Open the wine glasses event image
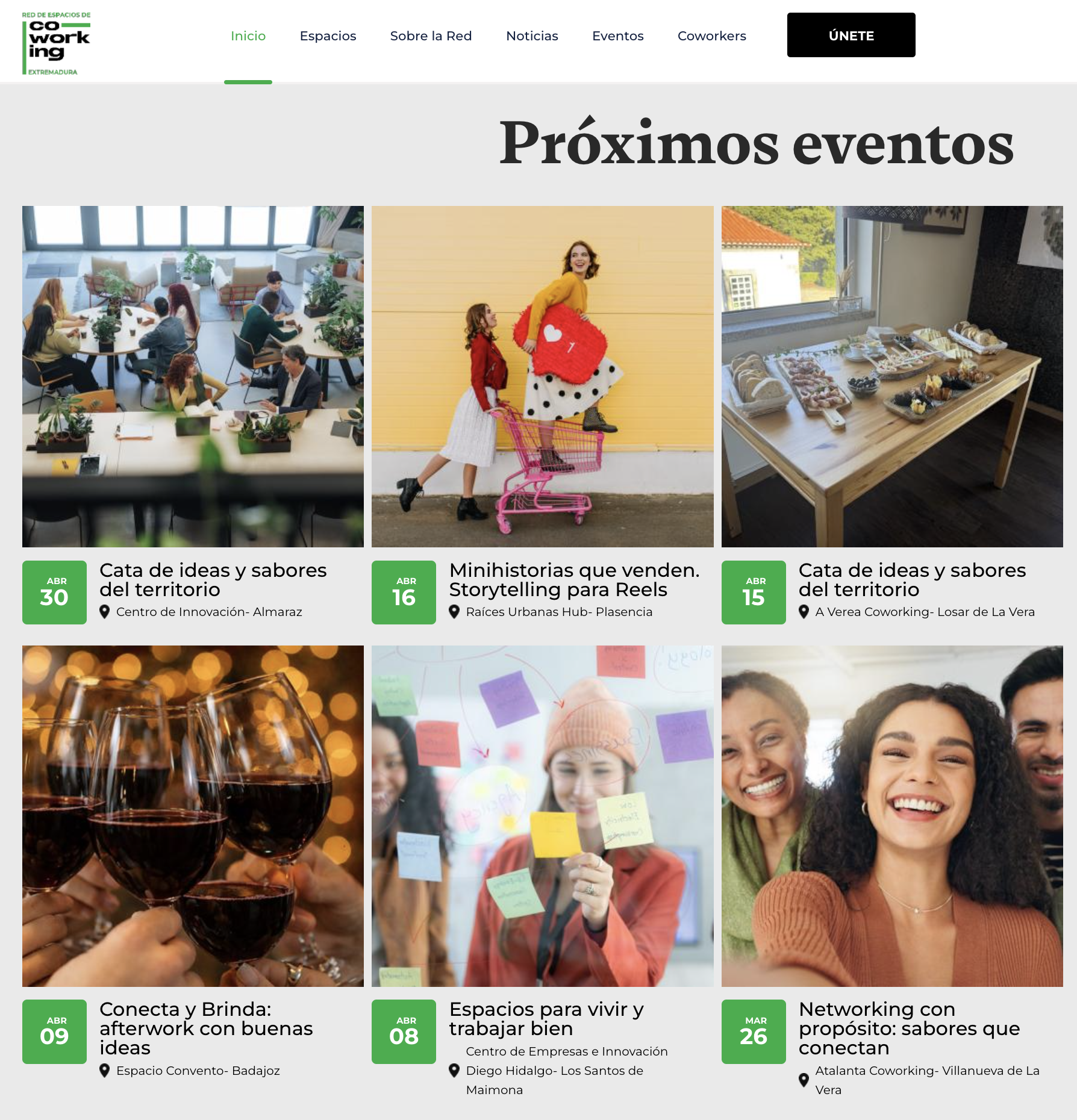Screen dimensions: 1077x1120 point(193,816)
